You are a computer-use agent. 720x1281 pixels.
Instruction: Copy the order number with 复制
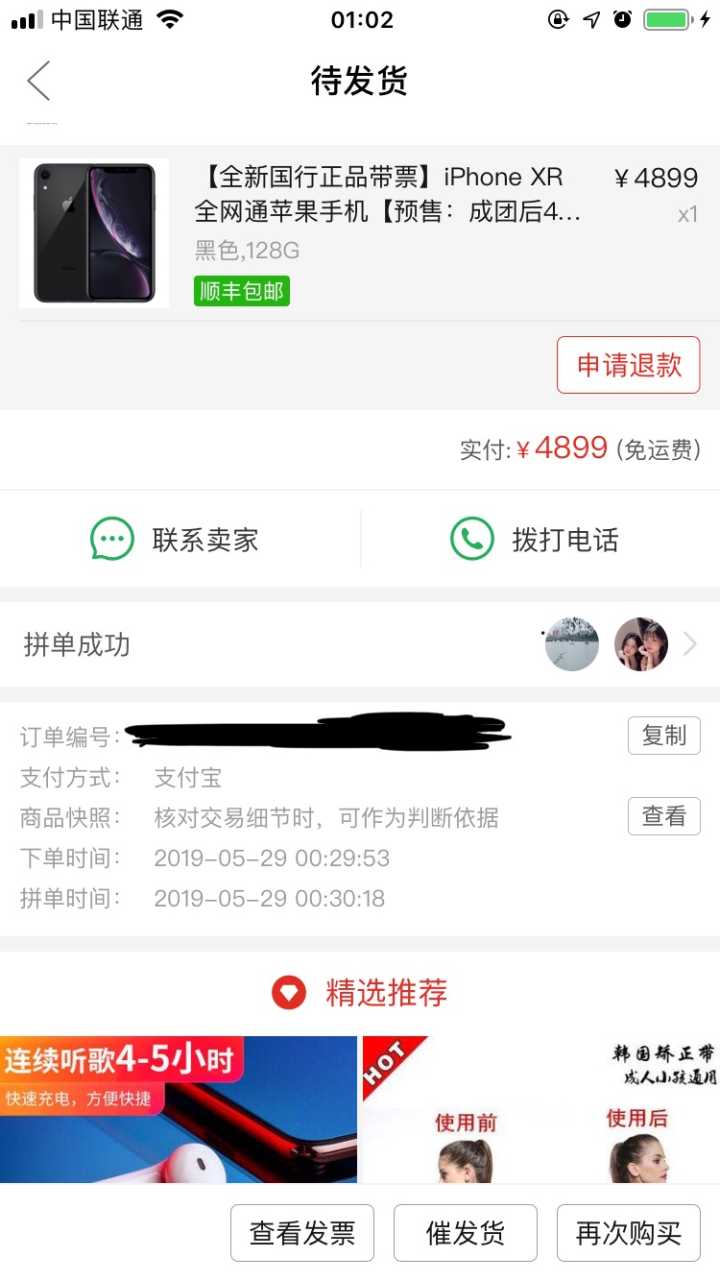[663, 736]
